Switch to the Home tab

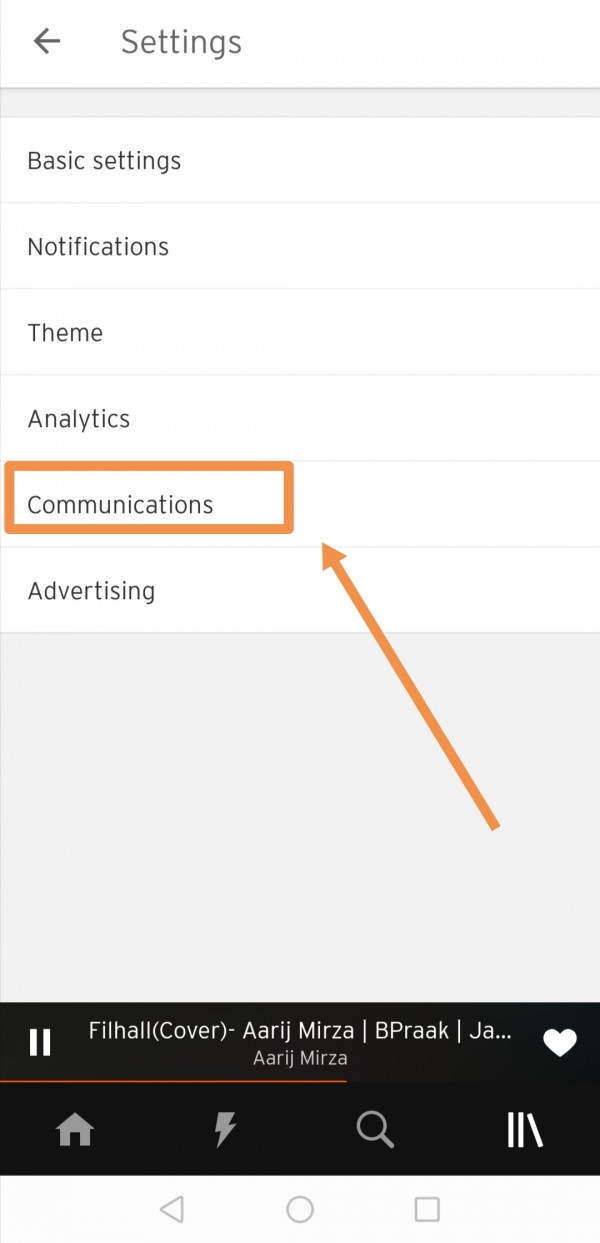pos(75,1130)
